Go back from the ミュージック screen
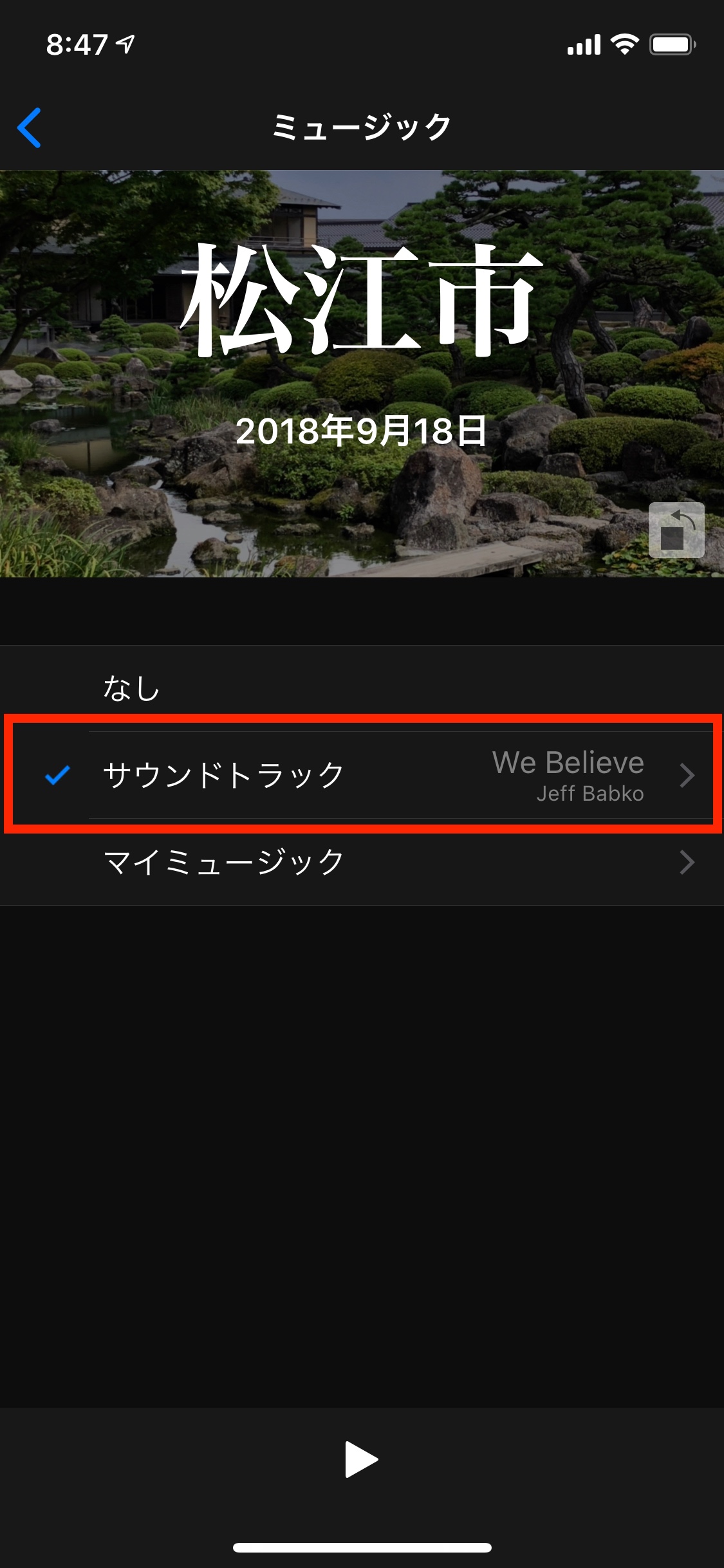Screen dimensions: 724x1568 click(30, 127)
